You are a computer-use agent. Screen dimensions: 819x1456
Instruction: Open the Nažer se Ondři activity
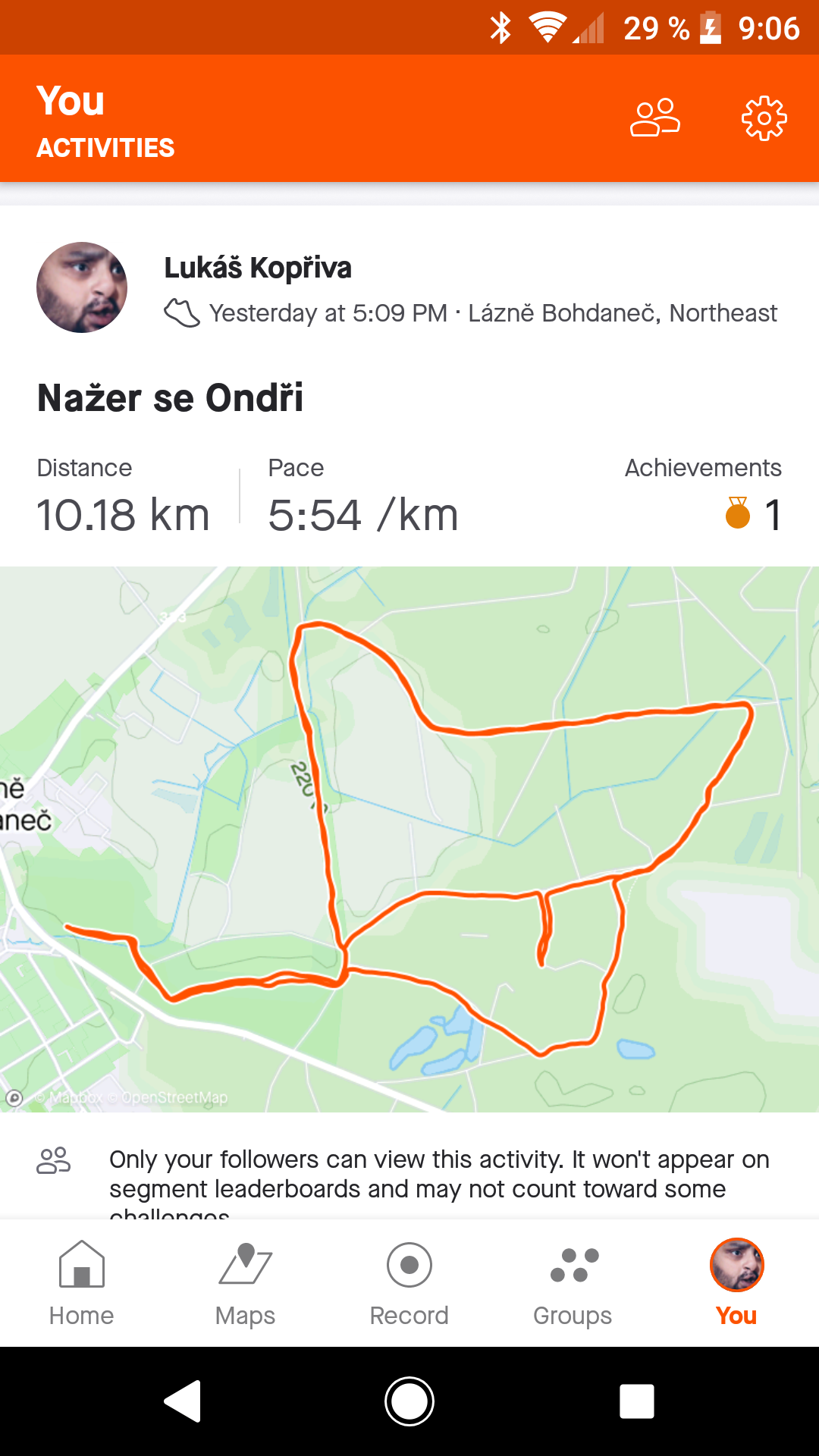point(170,398)
